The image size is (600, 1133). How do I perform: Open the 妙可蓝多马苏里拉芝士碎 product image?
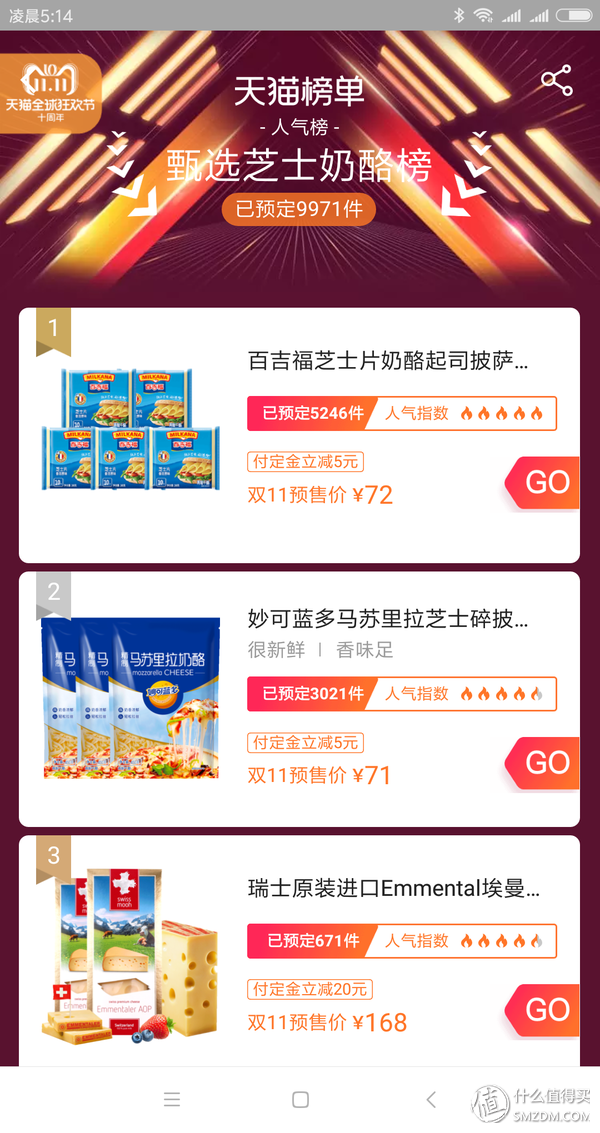click(130, 699)
